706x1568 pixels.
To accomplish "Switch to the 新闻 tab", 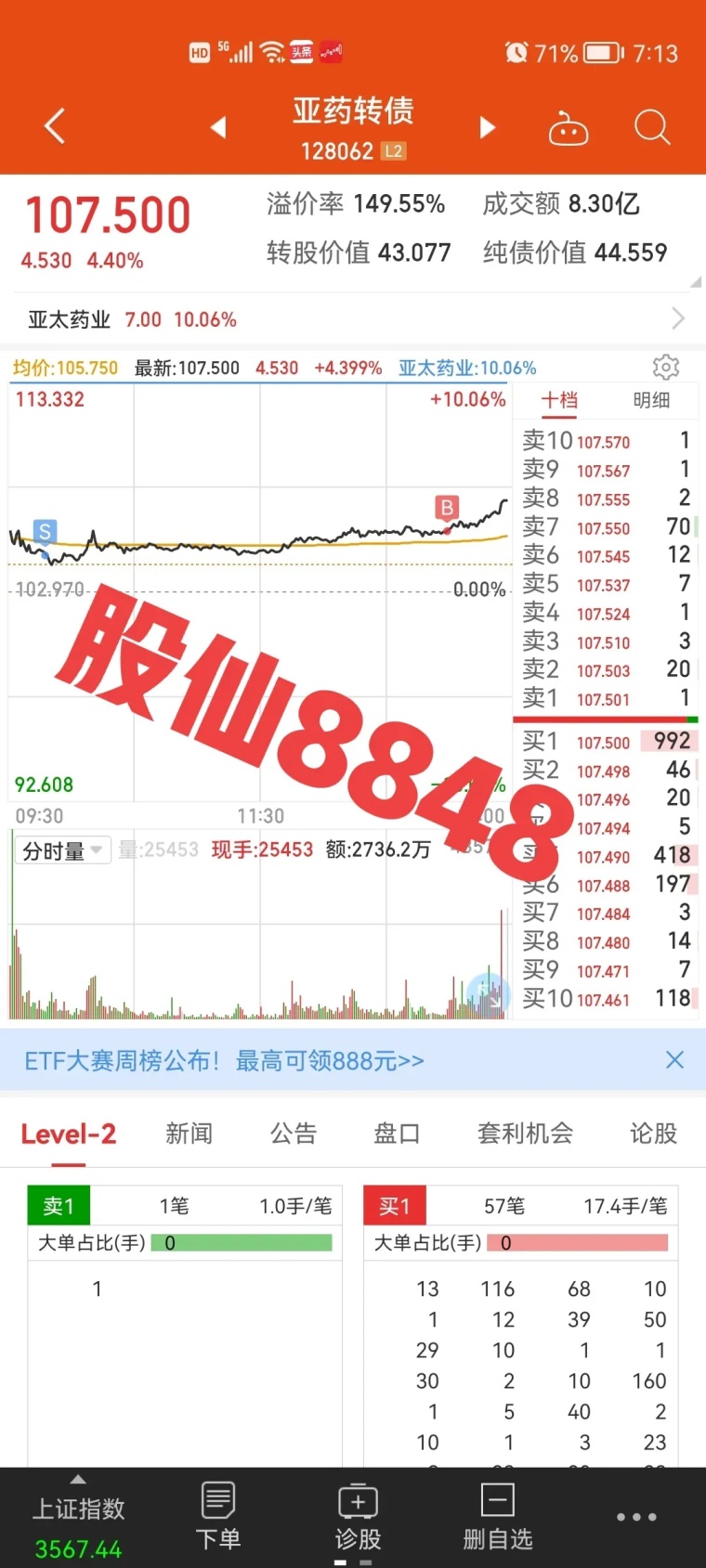I will [190, 1134].
